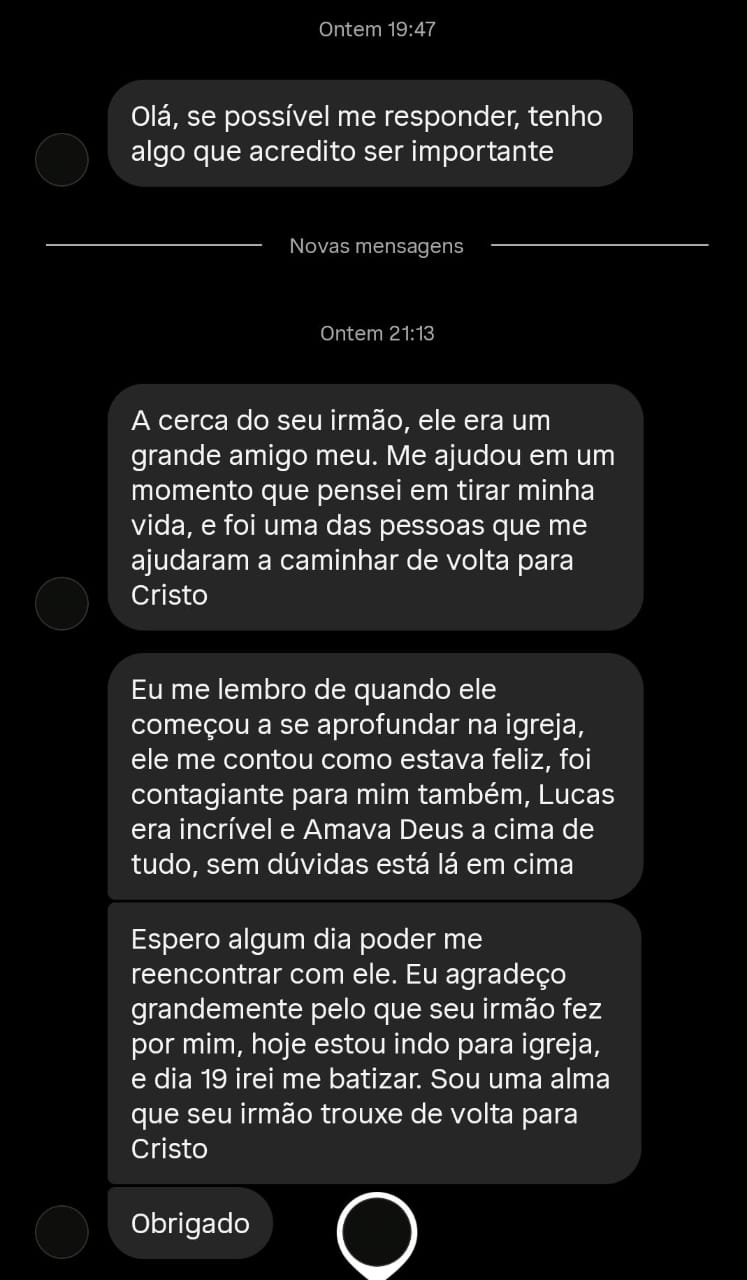The height and width of the screenshot is (1280, 747).
Task: Tap the profile picture next to the "A cerca do seu irmão" message
Action: (x=62, y=604)
